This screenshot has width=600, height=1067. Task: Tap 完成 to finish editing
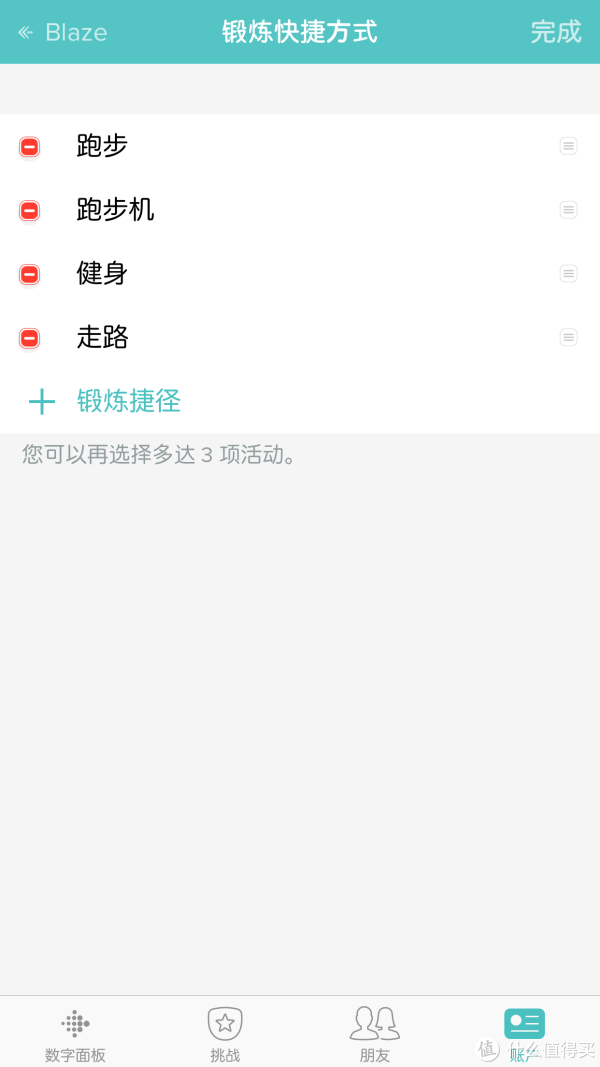pos(556,32)
